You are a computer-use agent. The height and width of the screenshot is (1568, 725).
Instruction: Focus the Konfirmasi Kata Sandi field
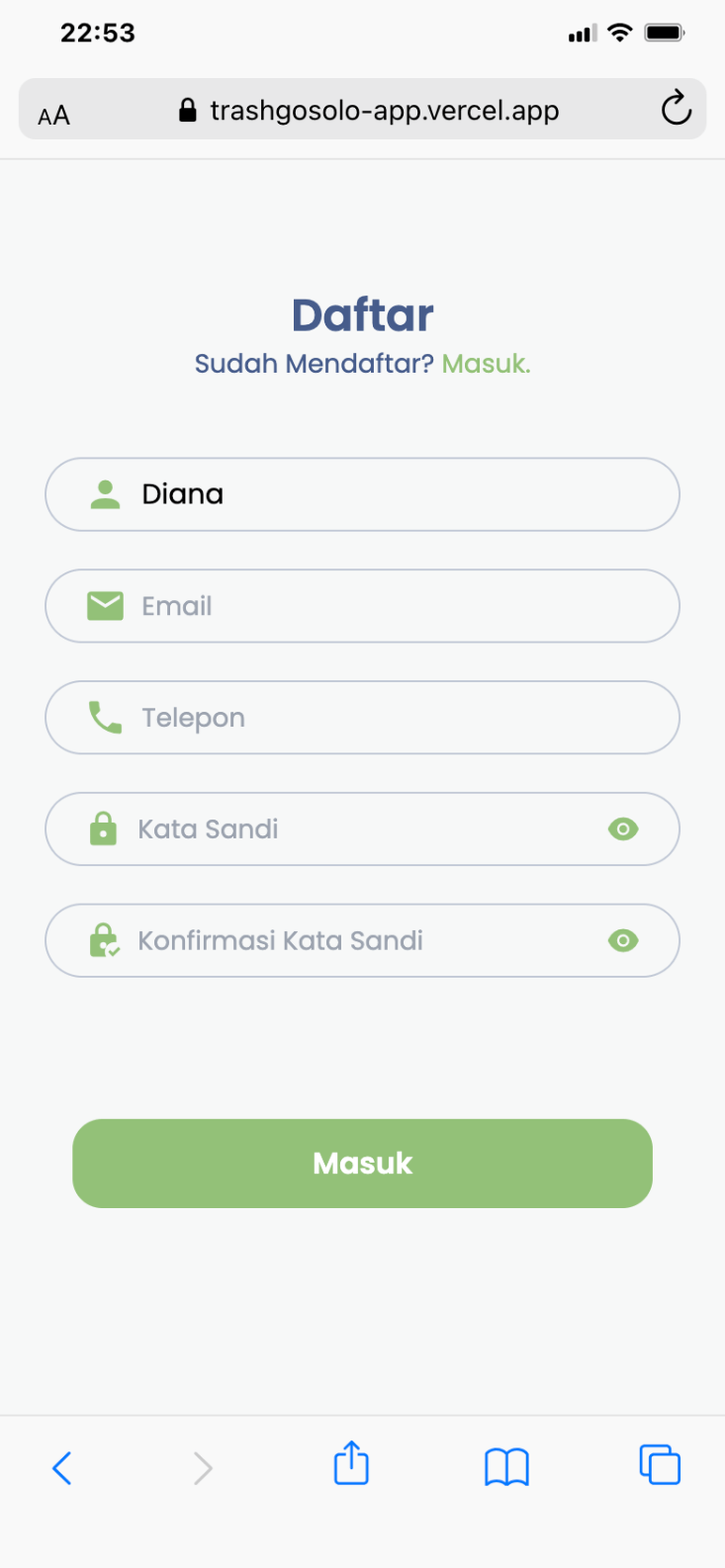coord(356,941)
